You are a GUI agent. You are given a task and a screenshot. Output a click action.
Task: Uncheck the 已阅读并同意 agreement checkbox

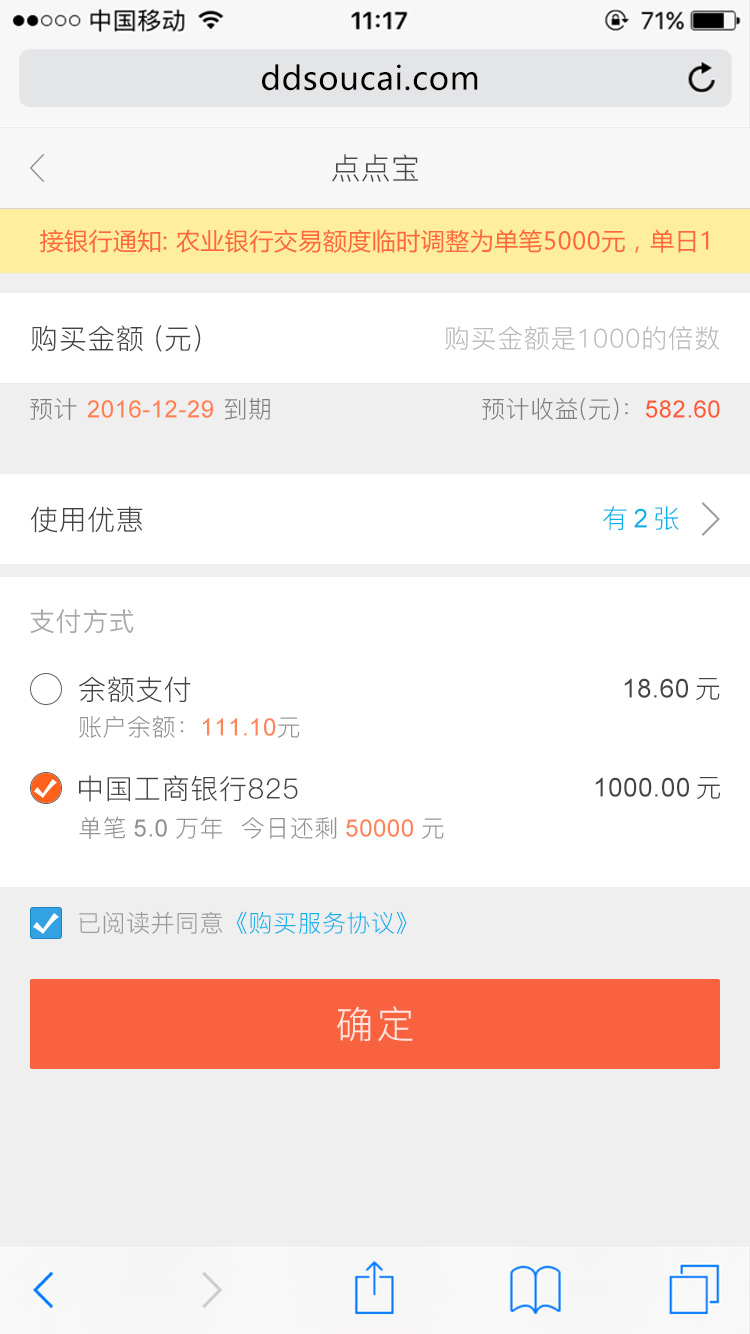click(x=46, y=923)
